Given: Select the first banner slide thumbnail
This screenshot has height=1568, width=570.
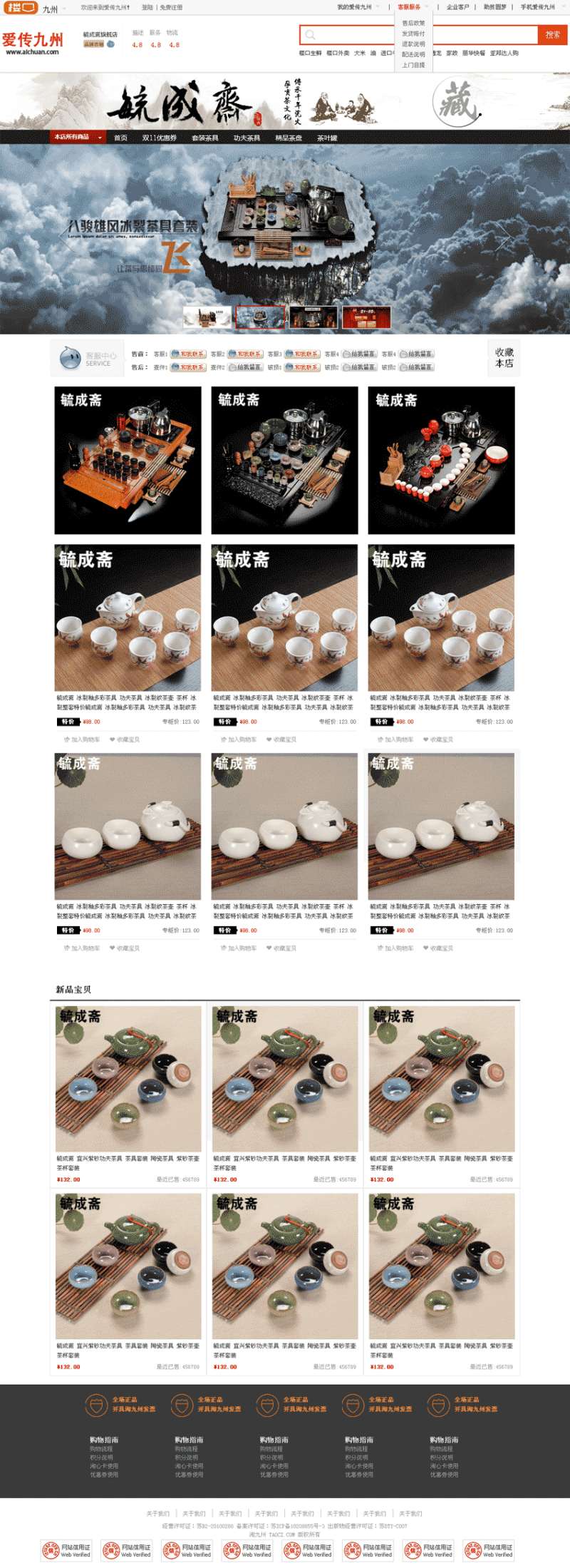Looking at the screenshot, I should 207,317.
